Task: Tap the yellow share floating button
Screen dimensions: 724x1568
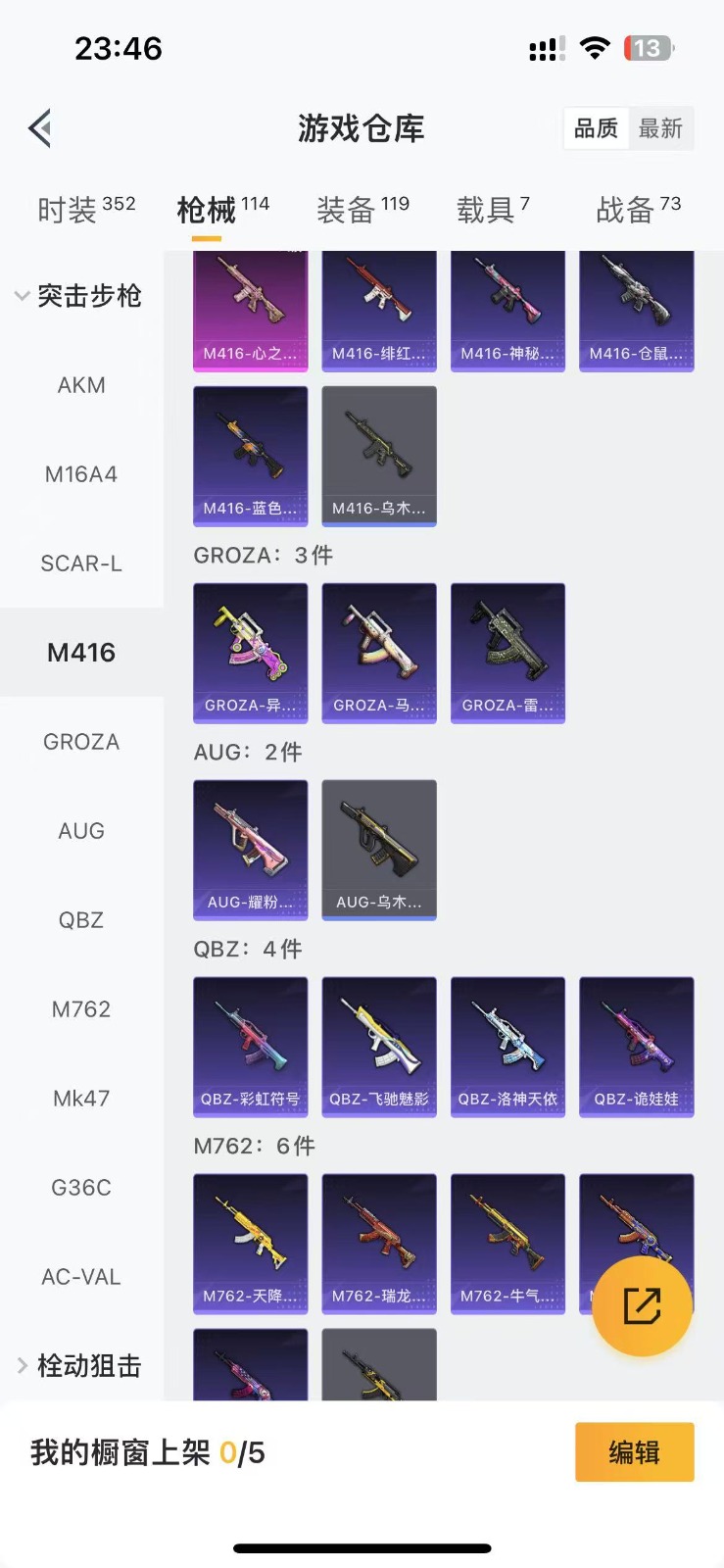Action: [x=642, y=1305]
